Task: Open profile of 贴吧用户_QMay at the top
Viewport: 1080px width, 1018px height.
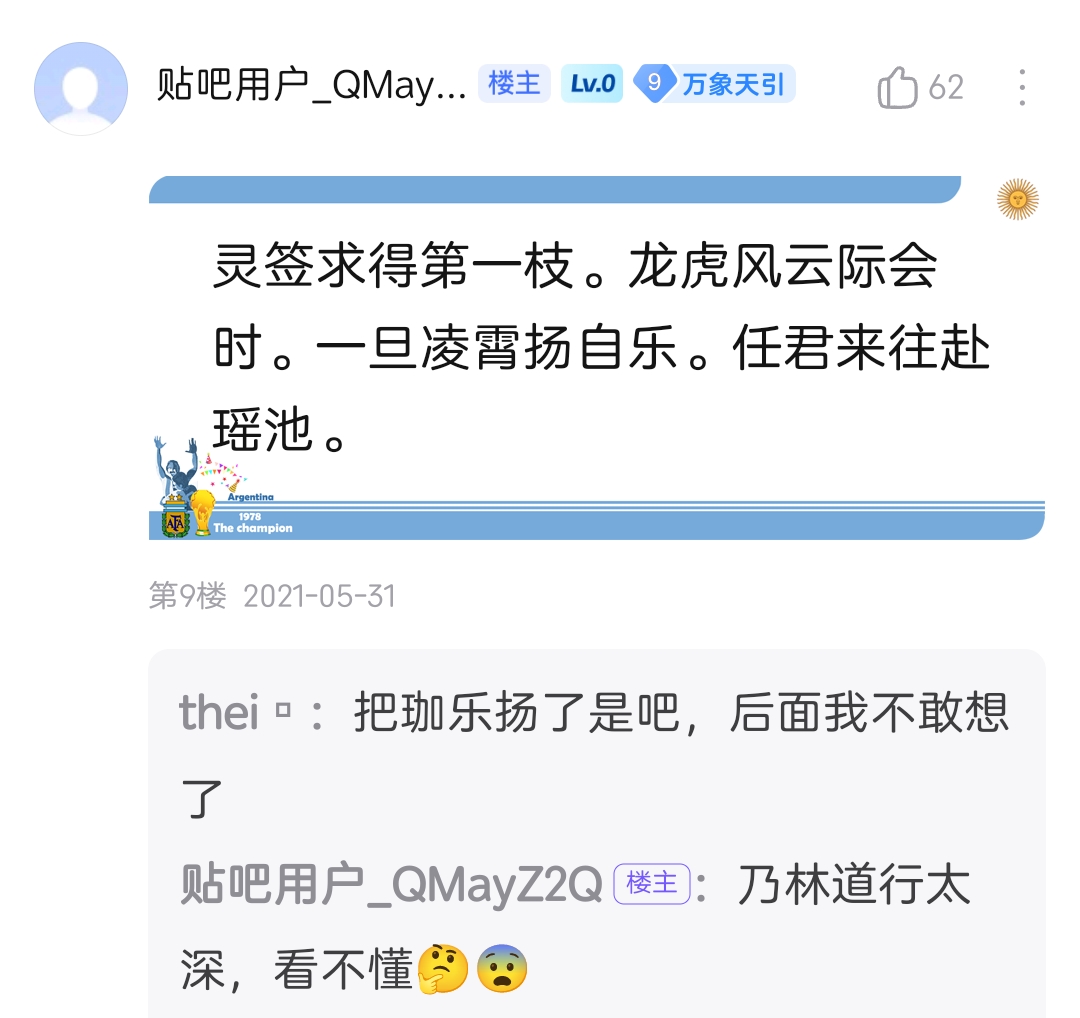Action: [x=311, y=86]
